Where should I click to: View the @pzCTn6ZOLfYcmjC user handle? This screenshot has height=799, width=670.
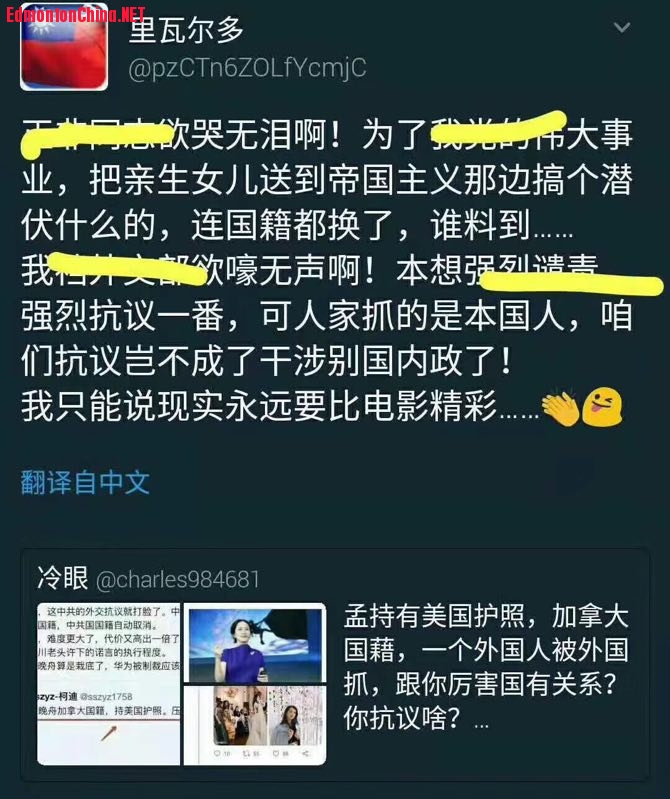coord(247,68)
